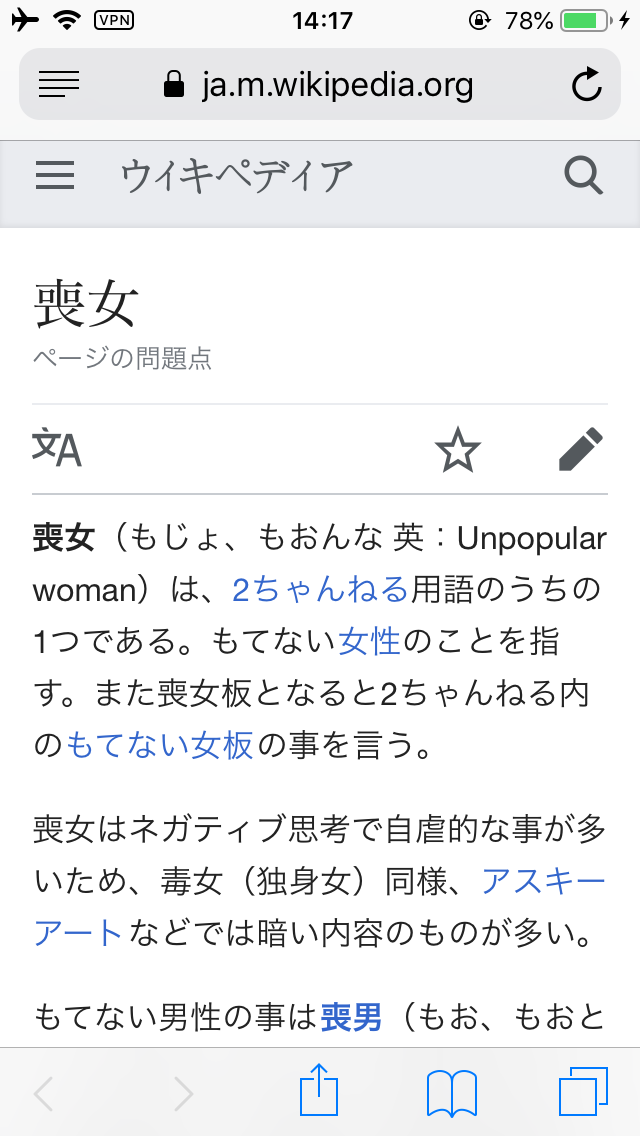Visit the アスキーアート link
640x1136 pixels.
click(x=543, y=882)
